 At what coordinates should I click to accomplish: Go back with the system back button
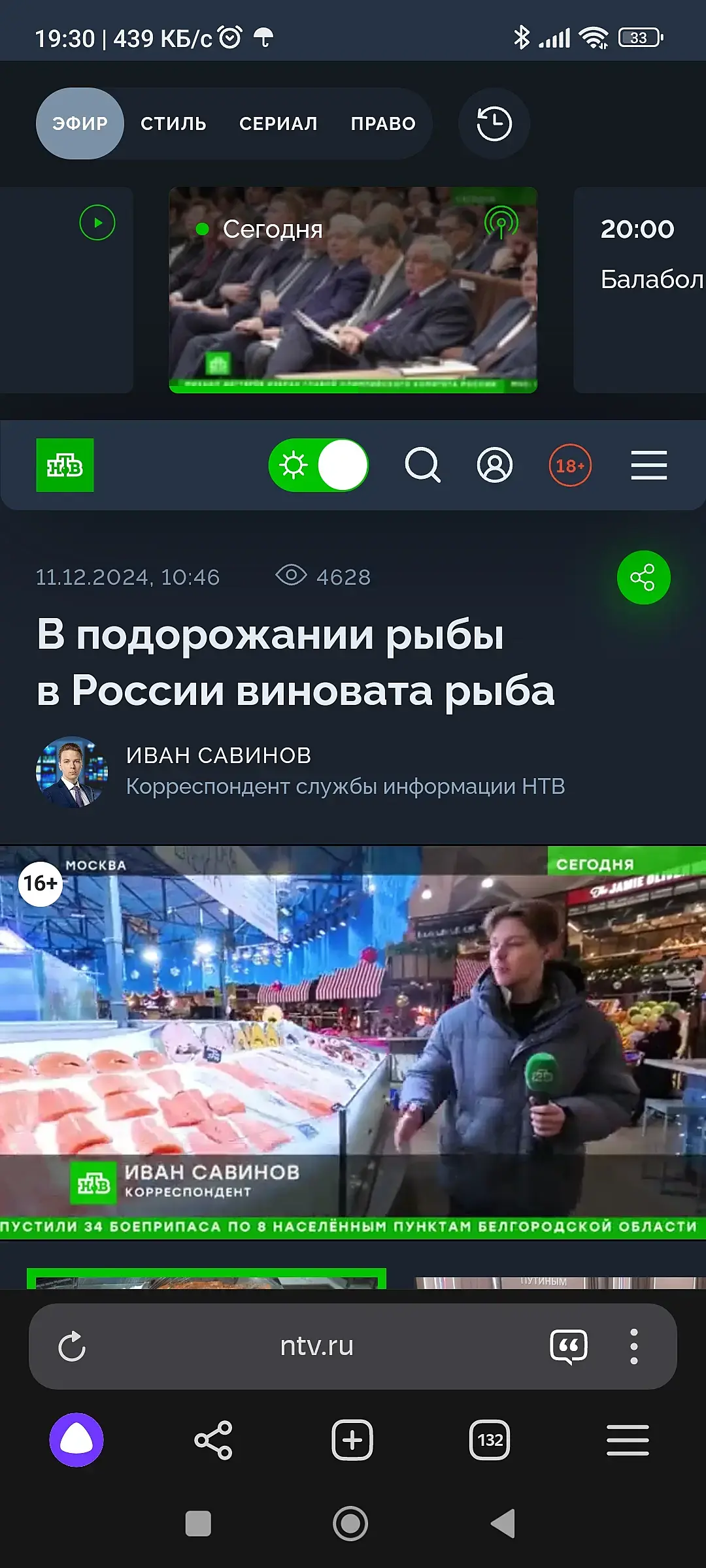[503, 1524]
